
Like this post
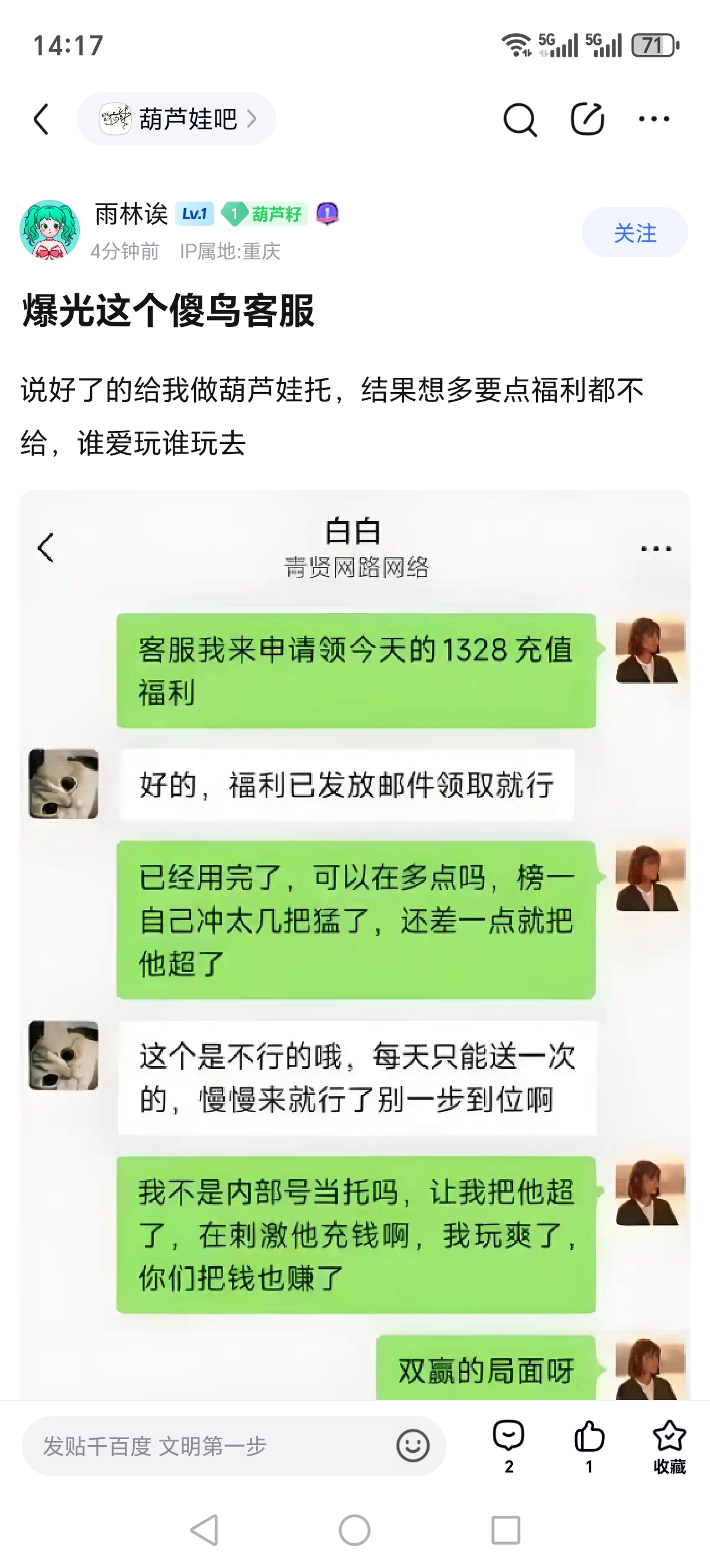(589, 1446)
